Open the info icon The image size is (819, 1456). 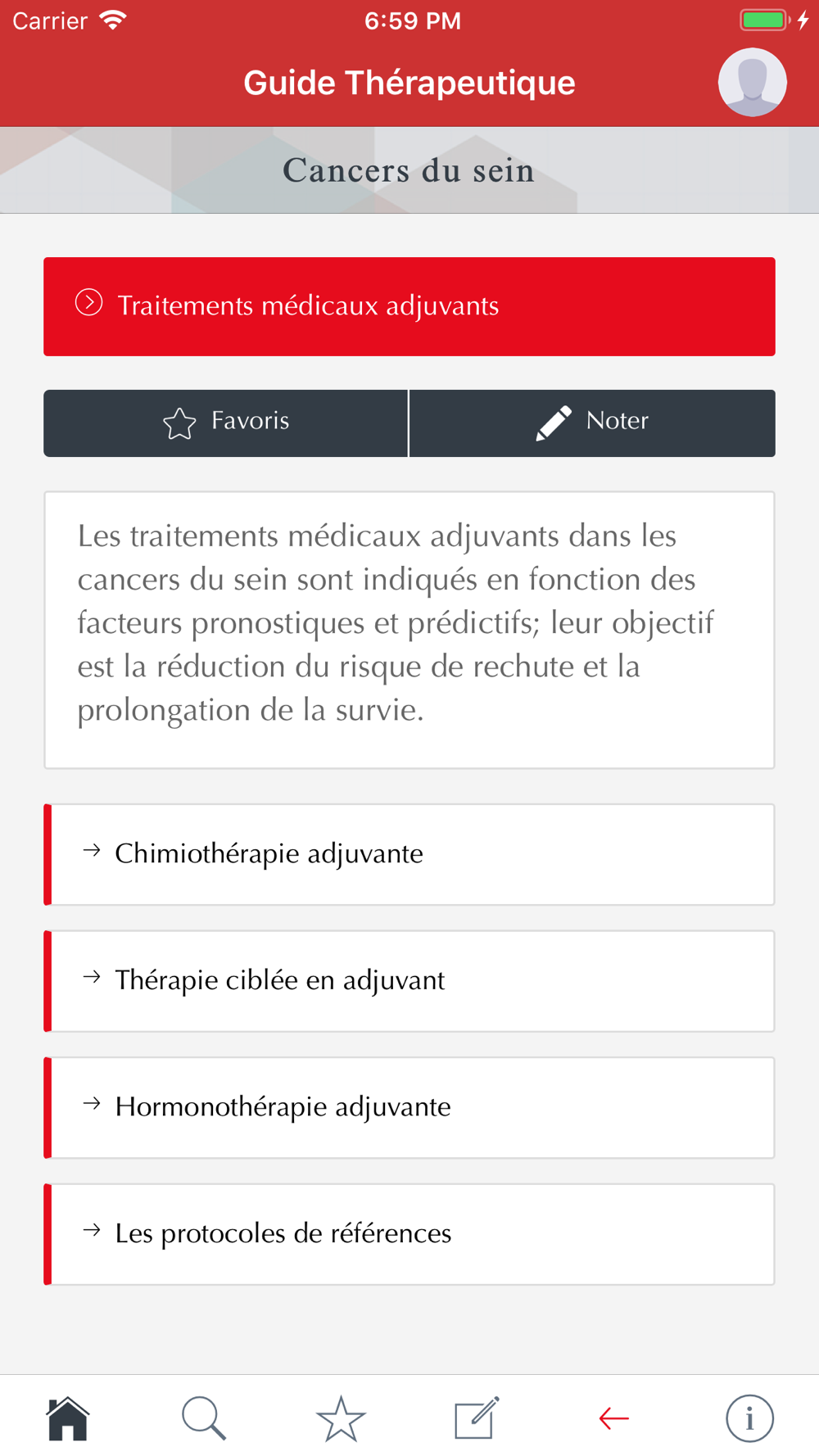point(749,1418)
